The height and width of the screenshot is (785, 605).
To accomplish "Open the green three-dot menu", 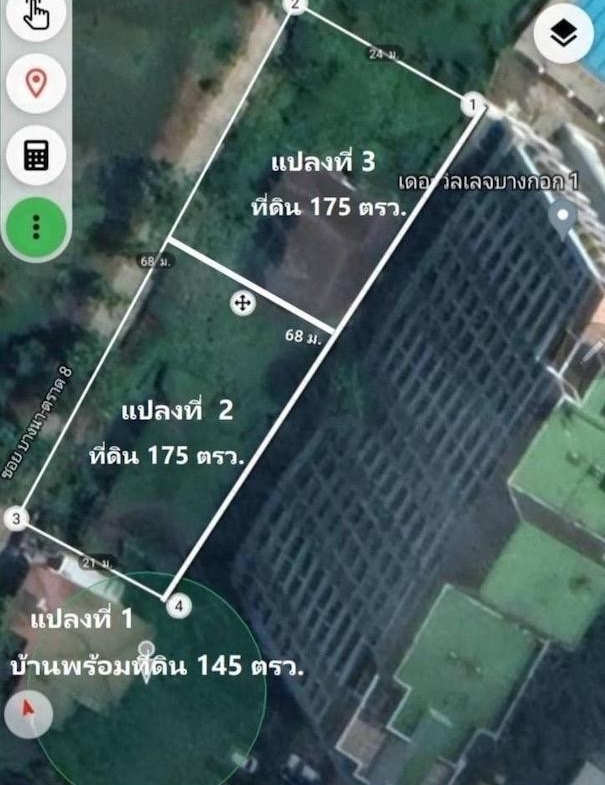I will click(x=37, y=226).
